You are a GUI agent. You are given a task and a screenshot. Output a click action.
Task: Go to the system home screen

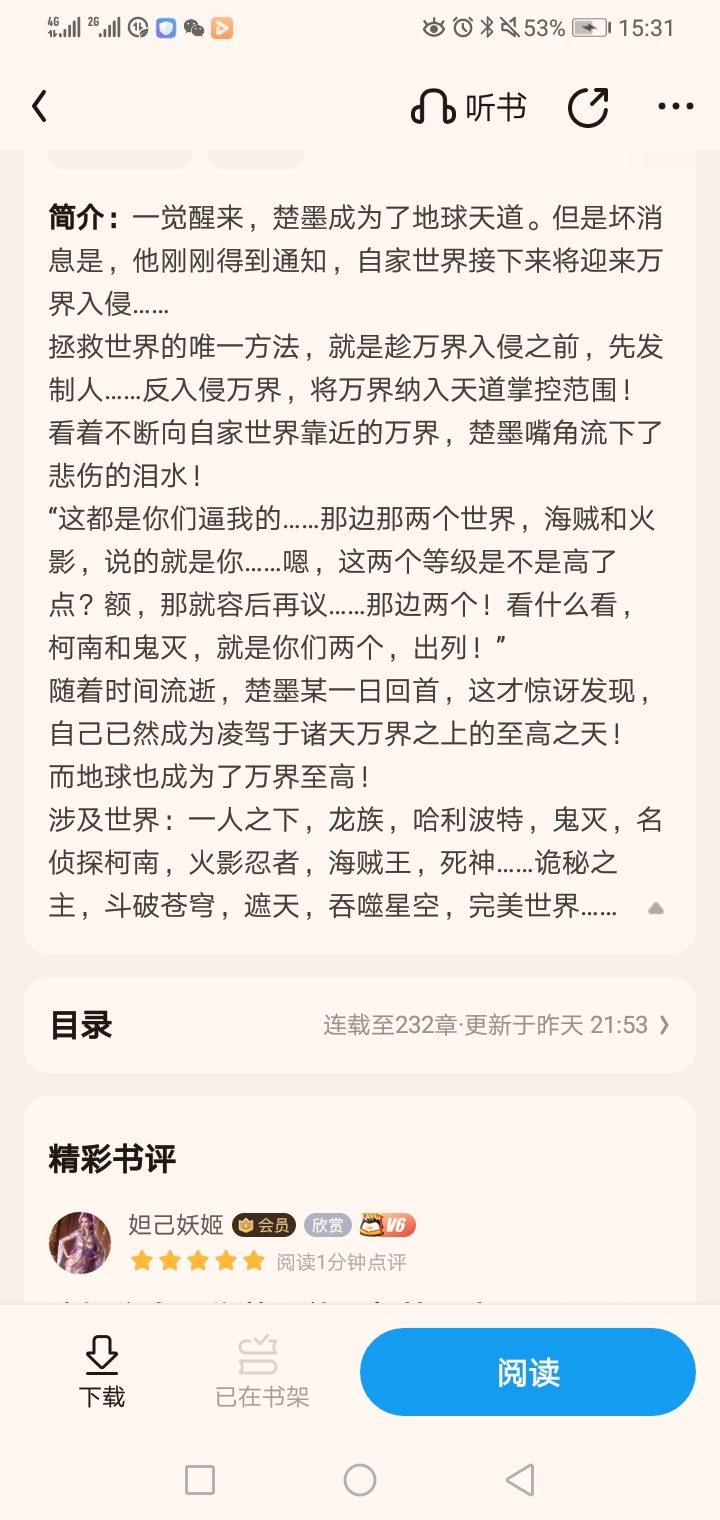coord(360,1480)
